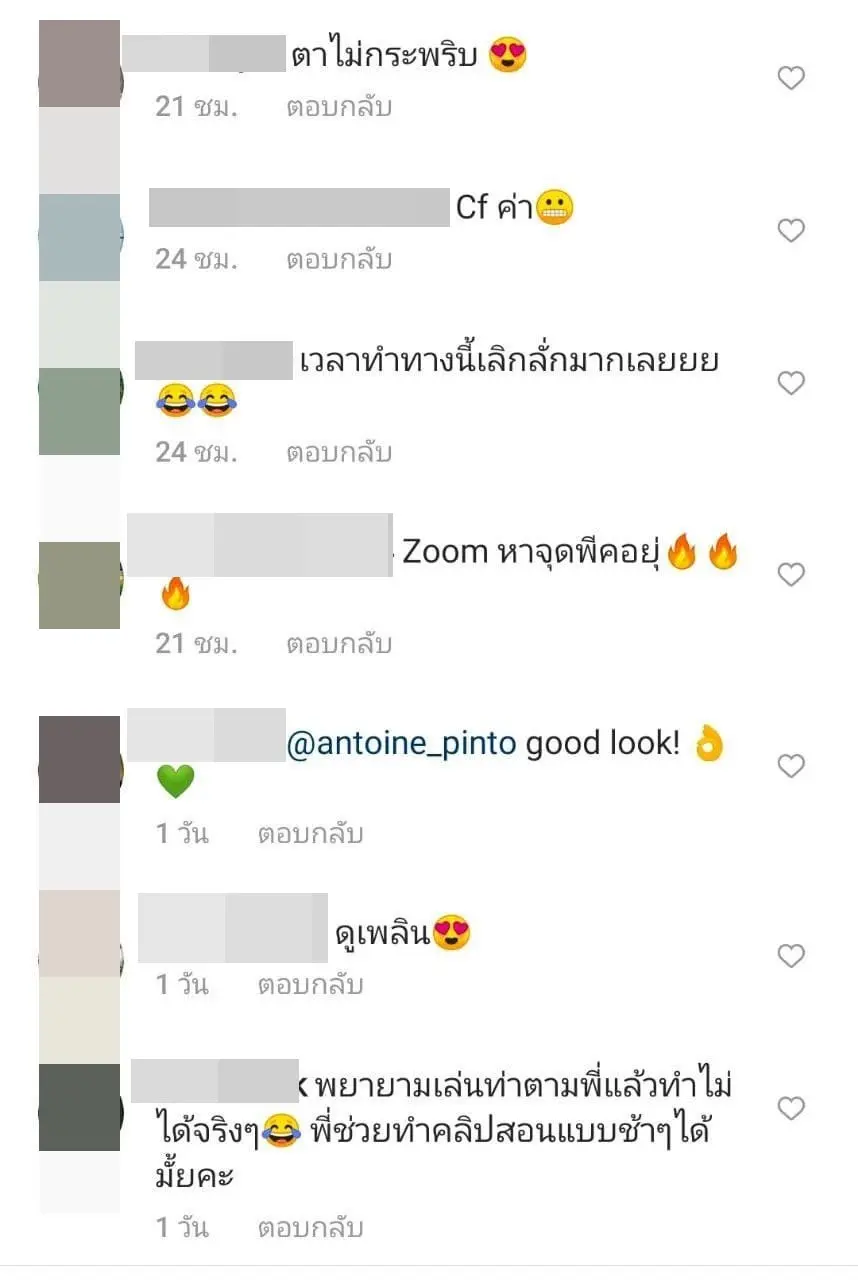Like the comment 'ตาไม่กระพริบ'

pos(791,78)
